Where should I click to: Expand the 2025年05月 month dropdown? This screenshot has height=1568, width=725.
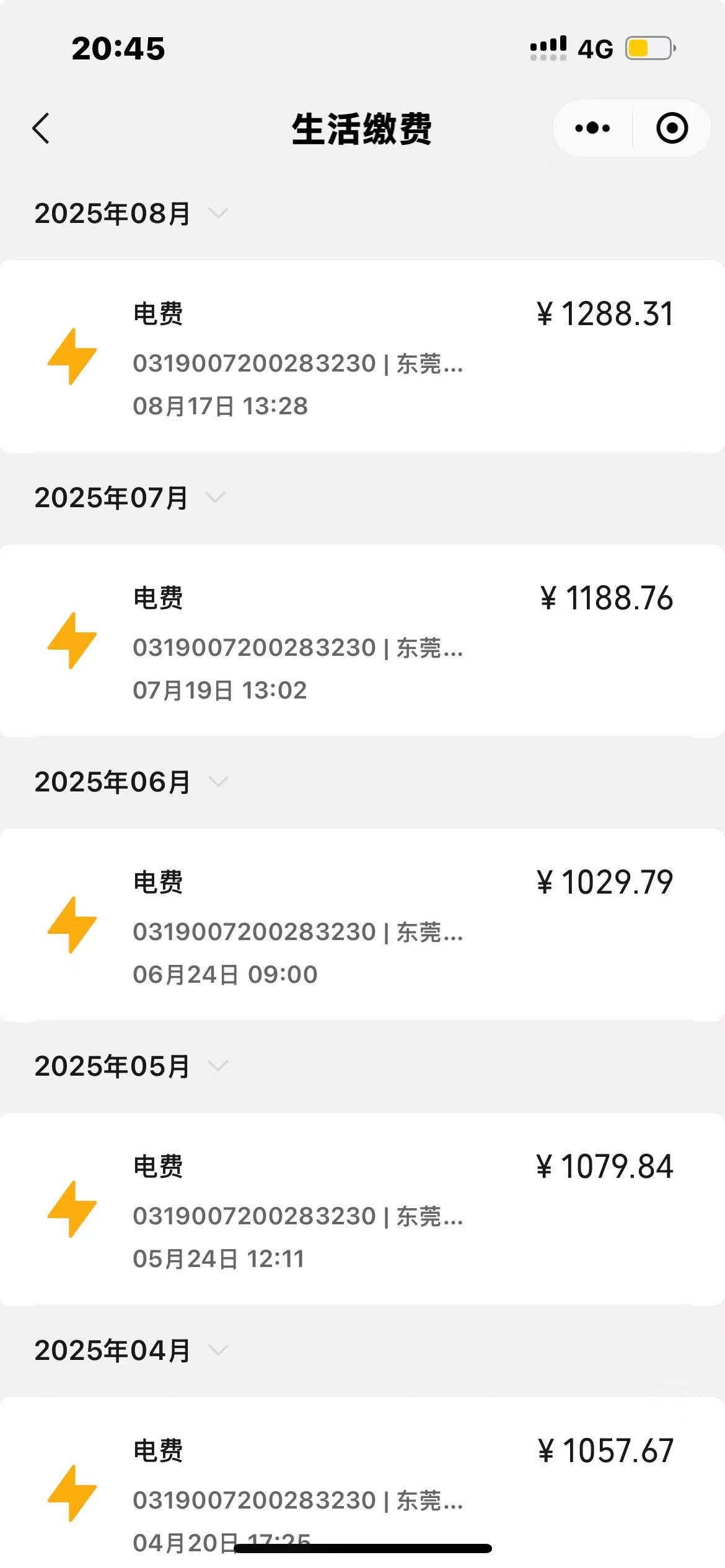tap(131, 1066)
